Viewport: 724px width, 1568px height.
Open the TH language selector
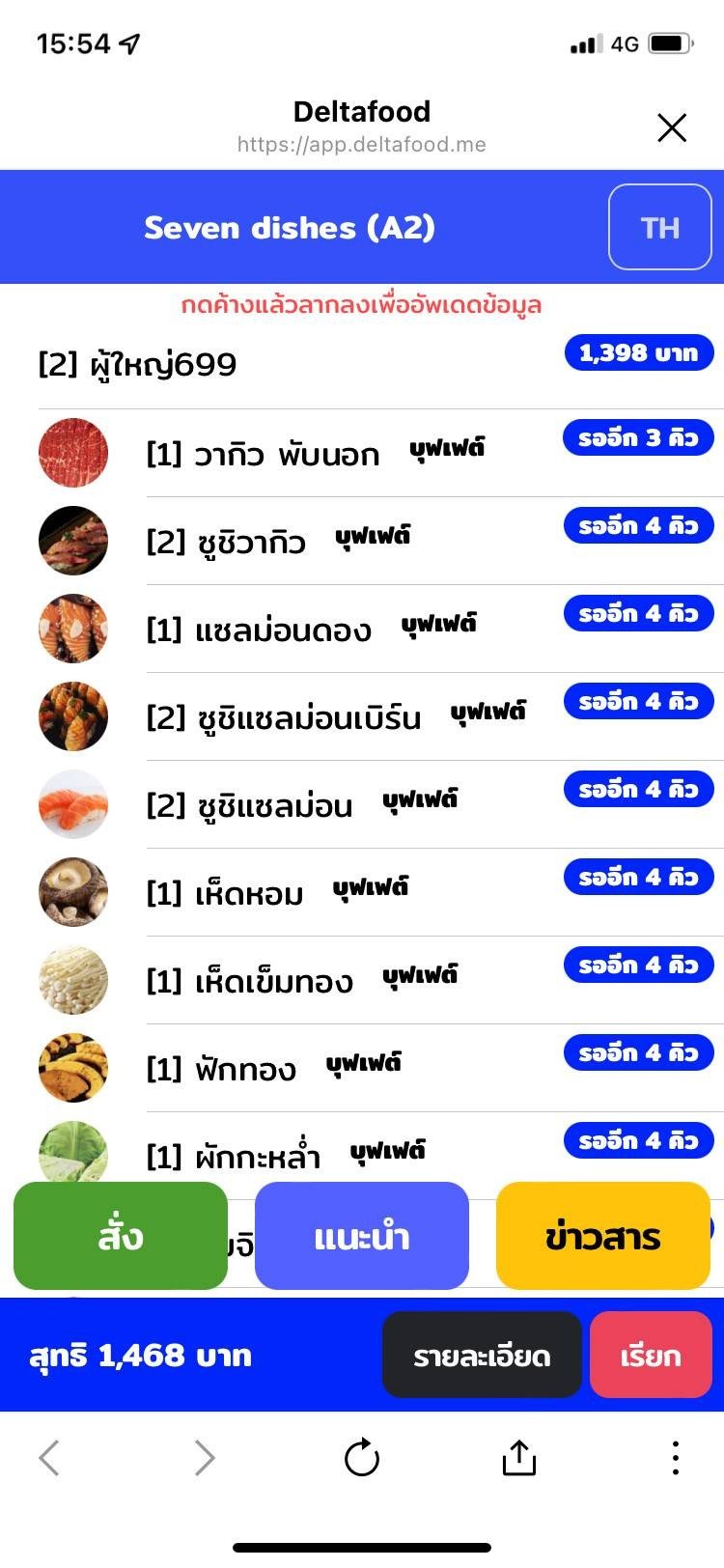coord(660,228)
